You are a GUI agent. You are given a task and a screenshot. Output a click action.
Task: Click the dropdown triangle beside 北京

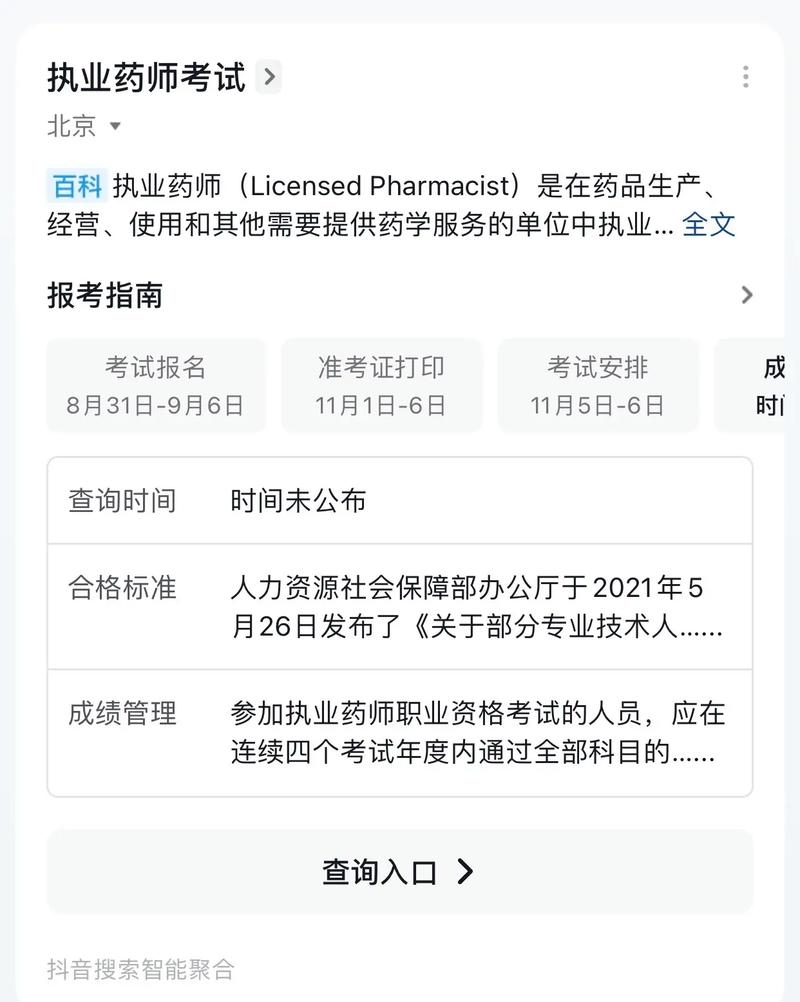(116, 128)
